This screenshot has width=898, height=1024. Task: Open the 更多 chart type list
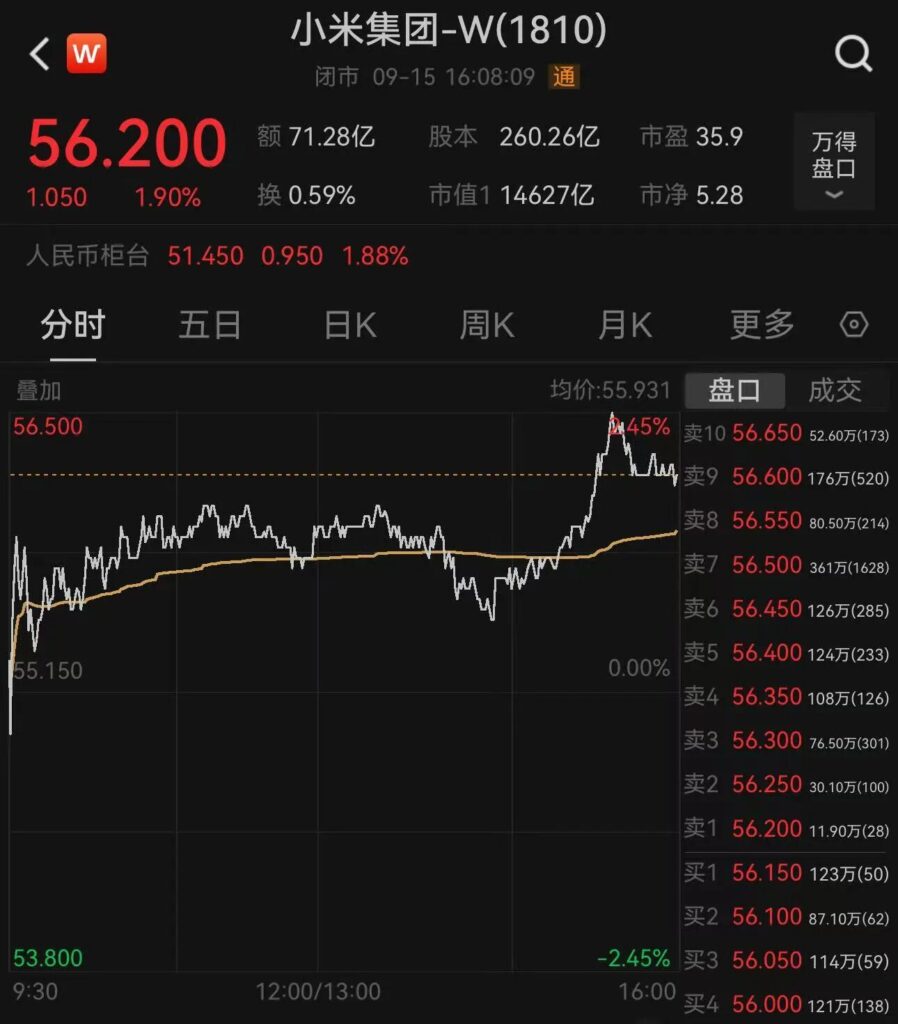tap(762, 324)
